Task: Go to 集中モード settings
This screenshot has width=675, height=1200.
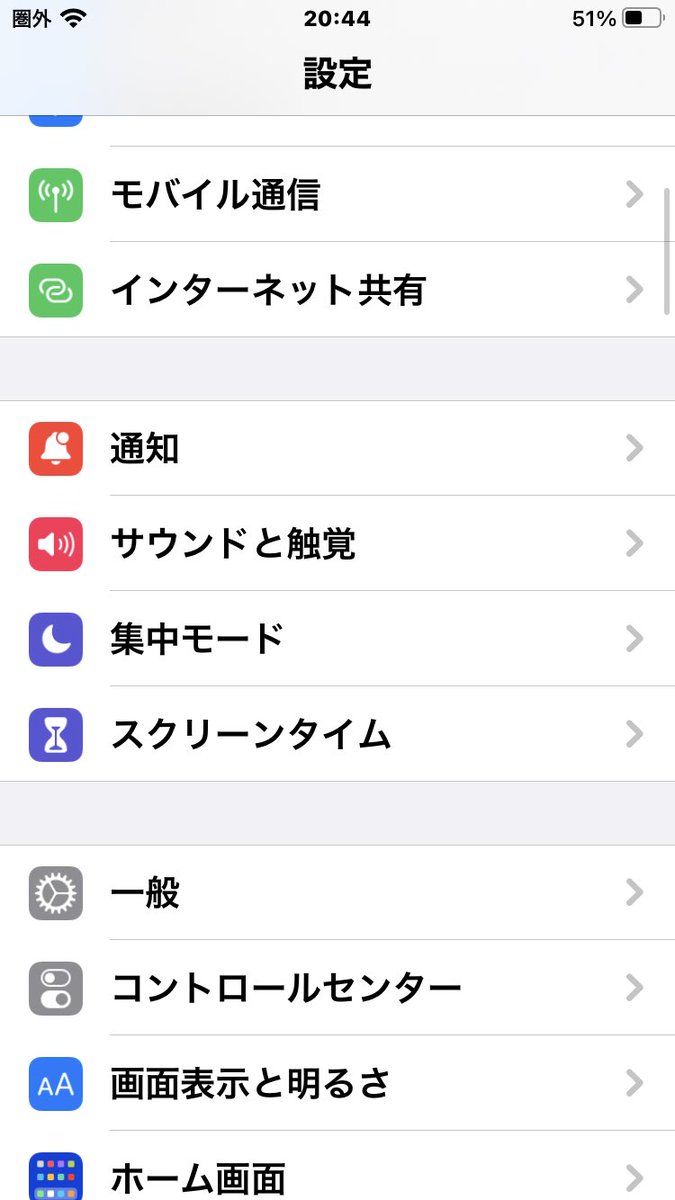Action: (x=337, y=638)
